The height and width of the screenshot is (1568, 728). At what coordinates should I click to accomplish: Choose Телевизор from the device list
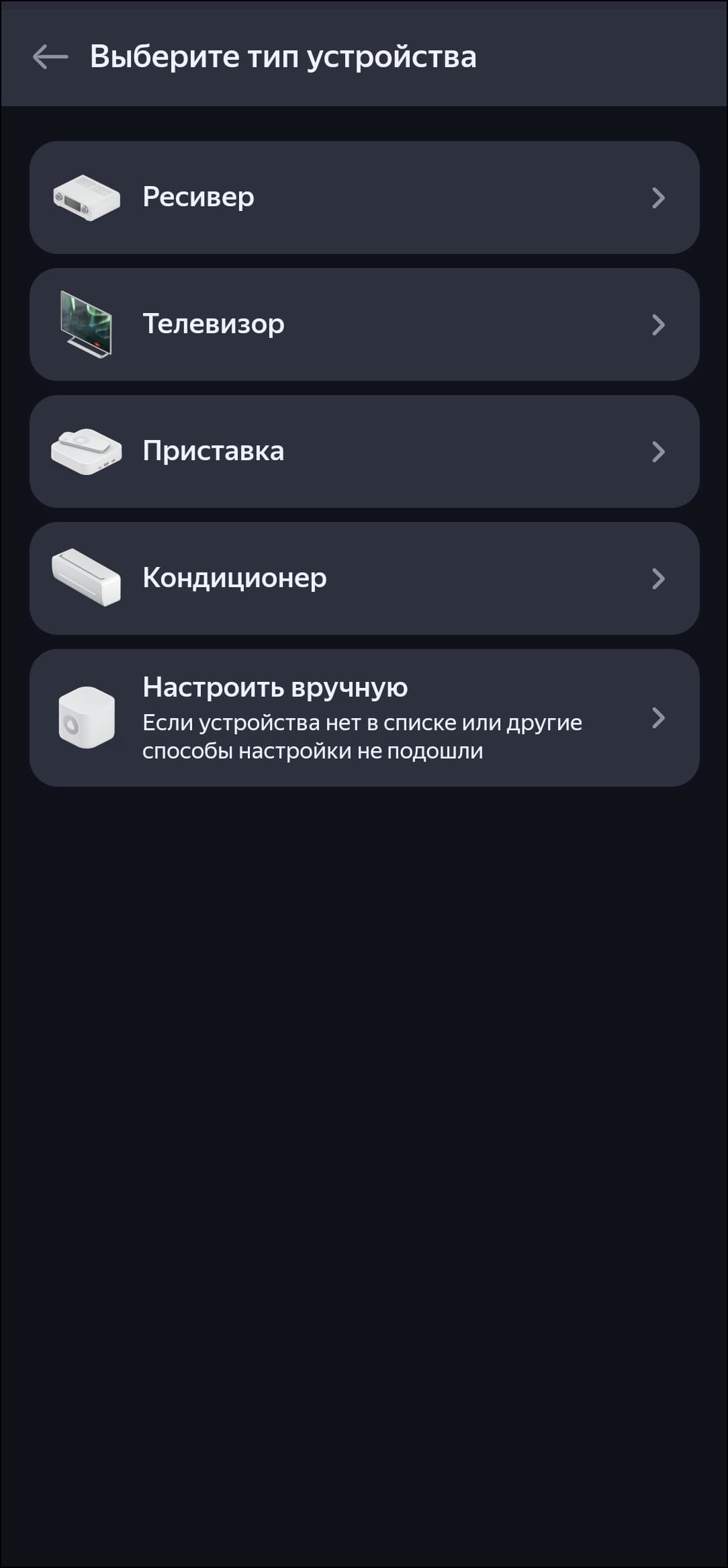[364, 324]
